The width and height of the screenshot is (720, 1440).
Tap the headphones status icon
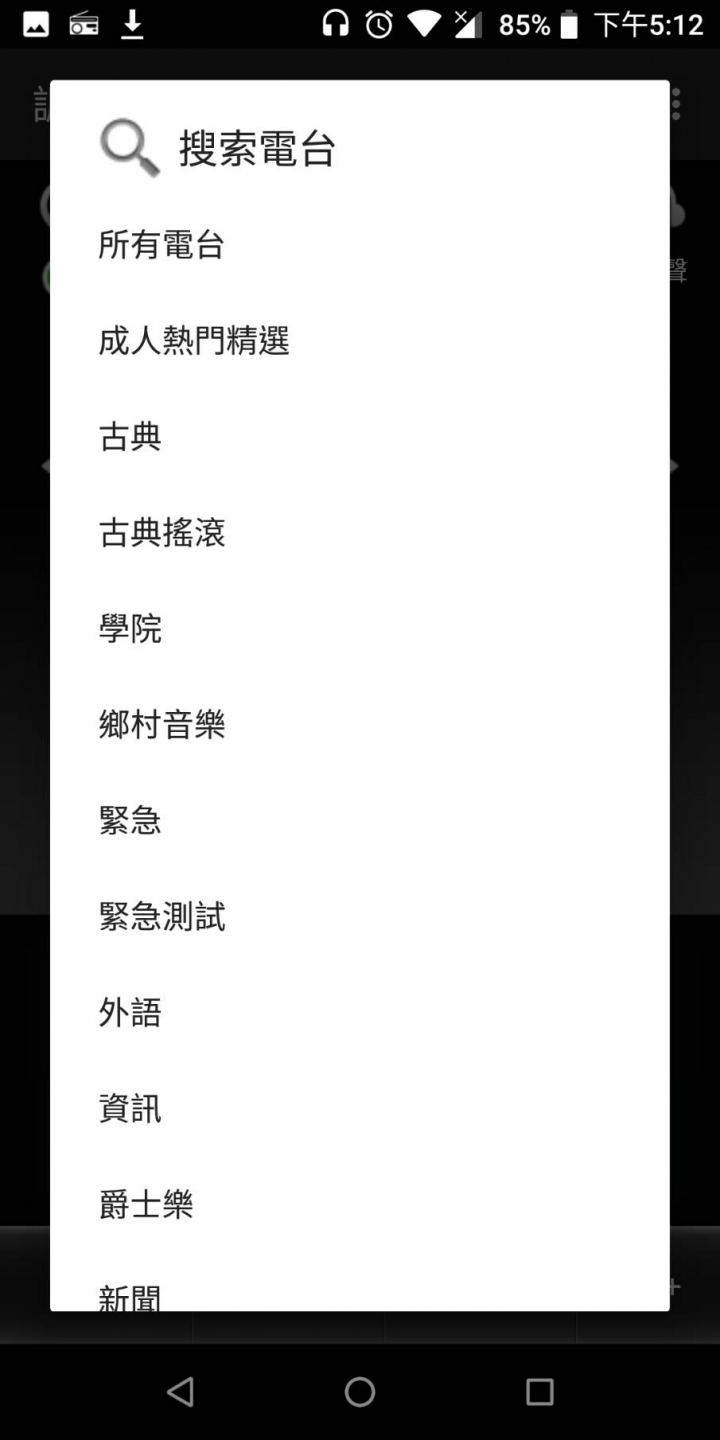[333, 24]
